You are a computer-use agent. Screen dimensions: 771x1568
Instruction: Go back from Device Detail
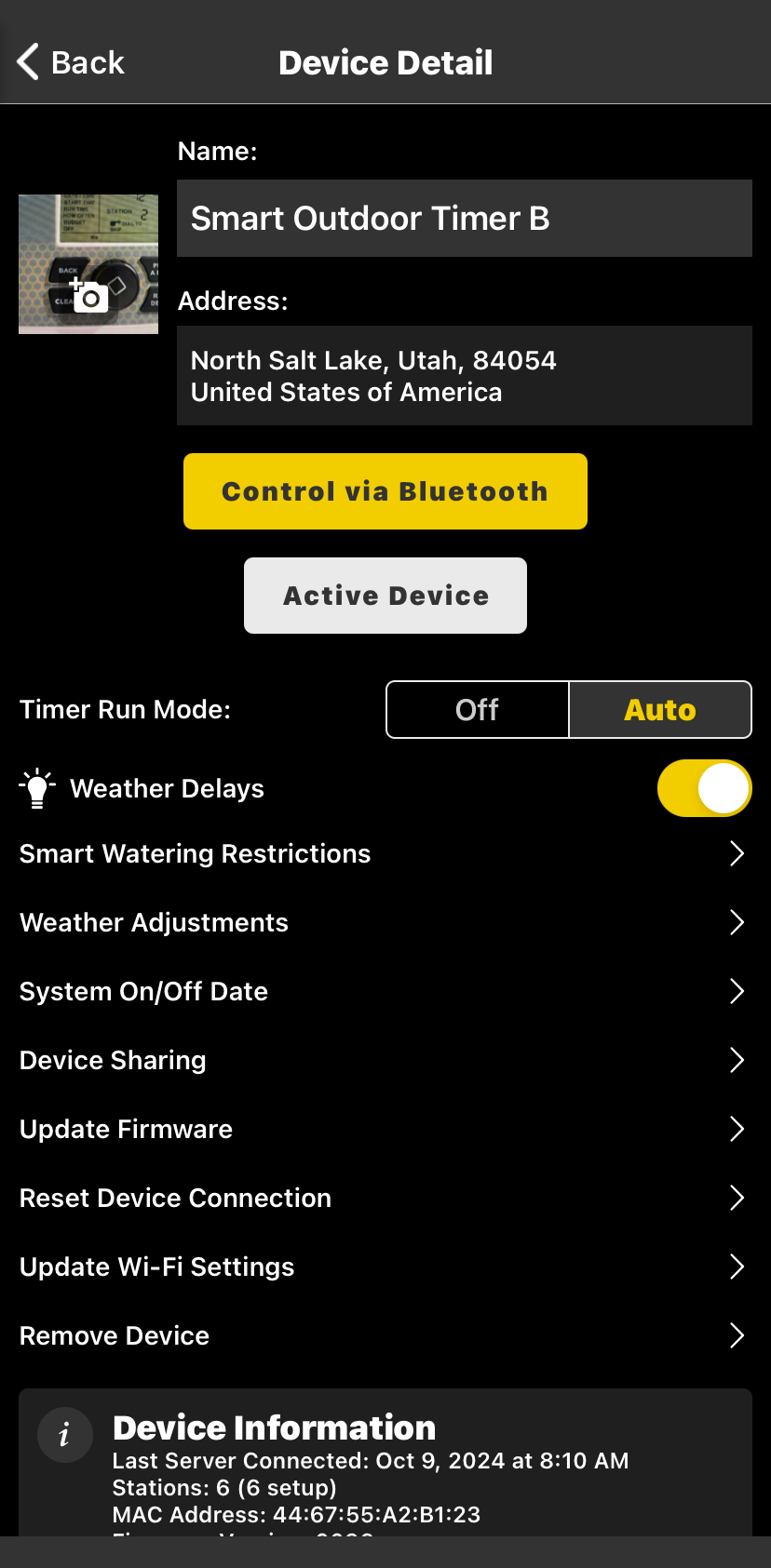pos(71,62)
